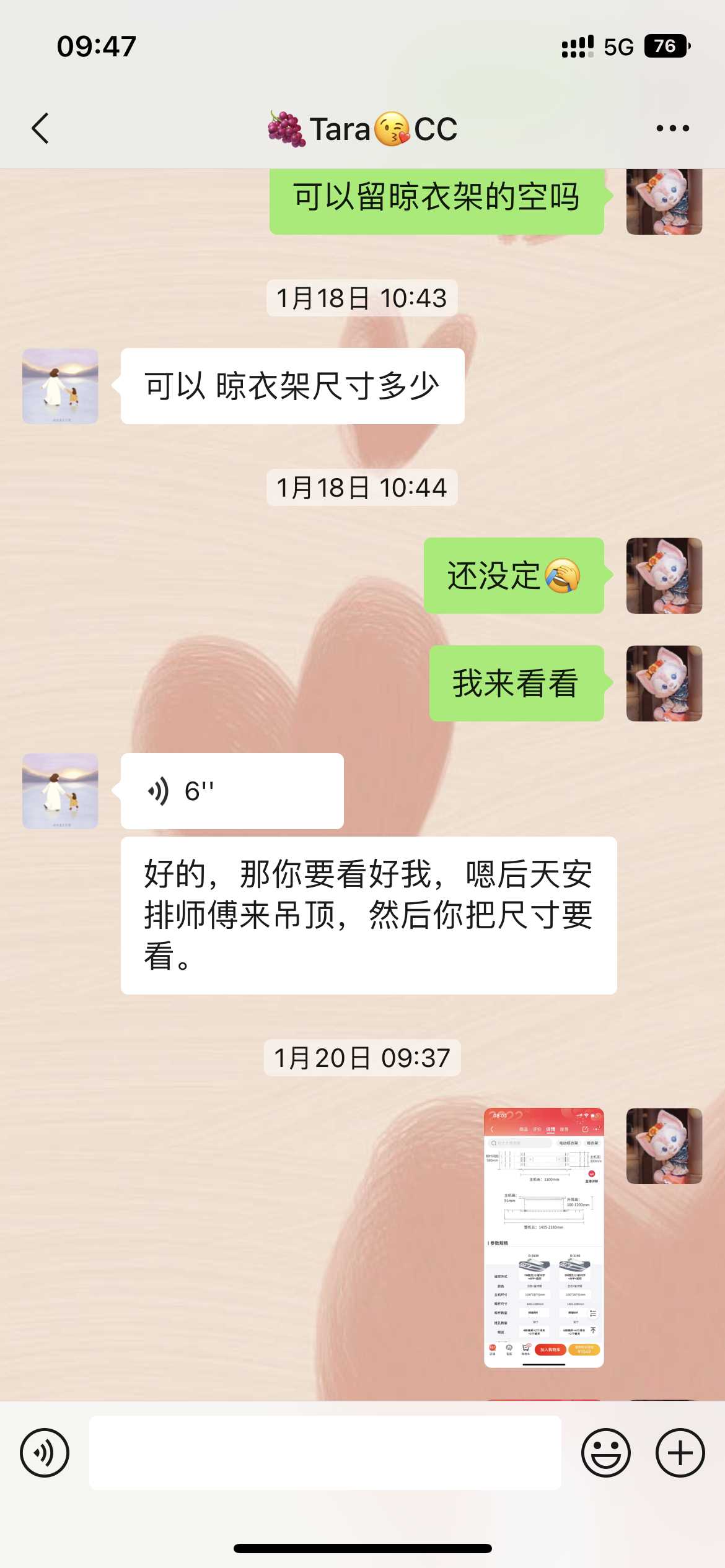
Task: Open the plus attachments menu
Action: click(680, 1453)
